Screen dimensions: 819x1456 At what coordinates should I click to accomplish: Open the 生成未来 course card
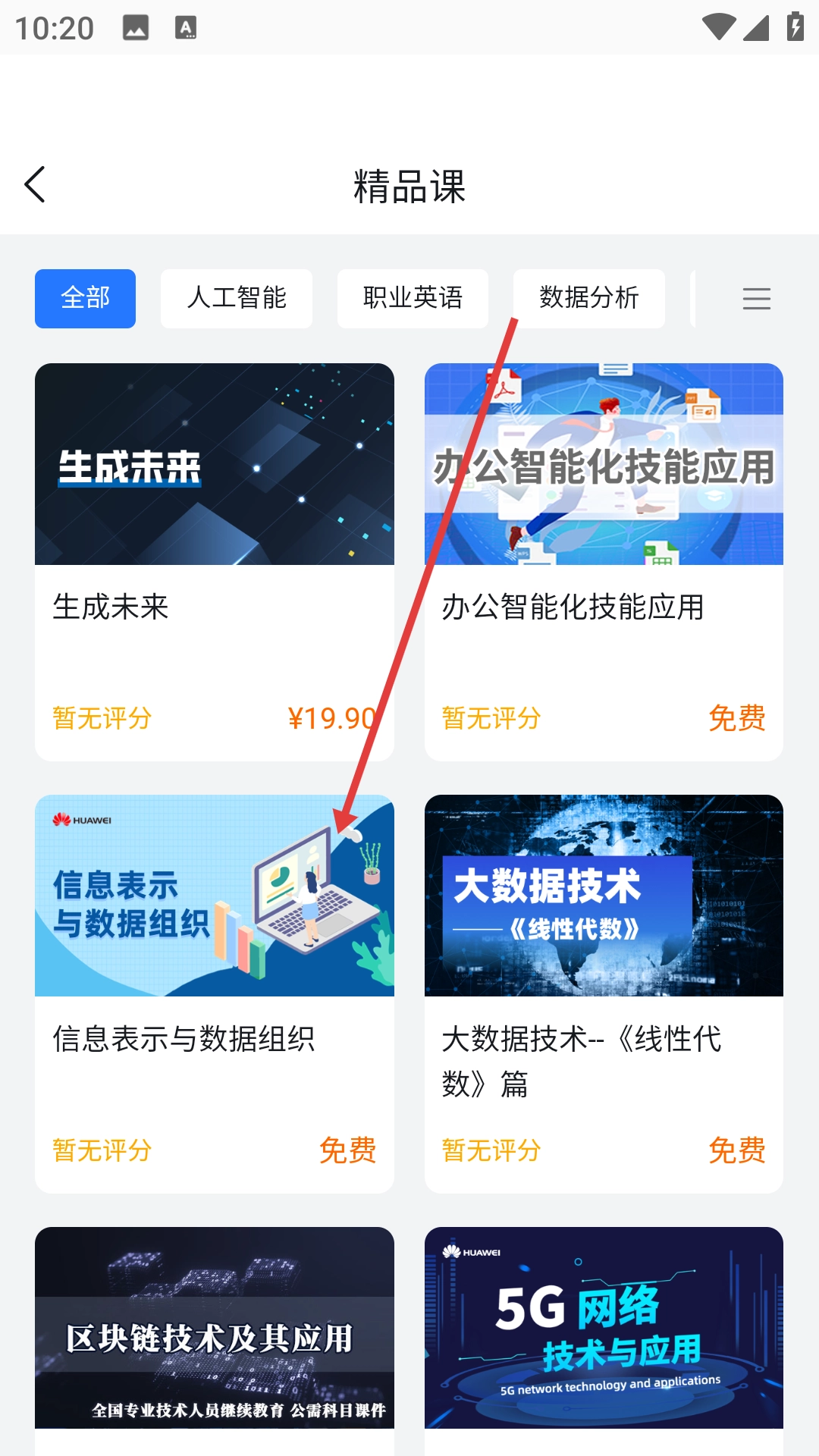click(214, 561)
